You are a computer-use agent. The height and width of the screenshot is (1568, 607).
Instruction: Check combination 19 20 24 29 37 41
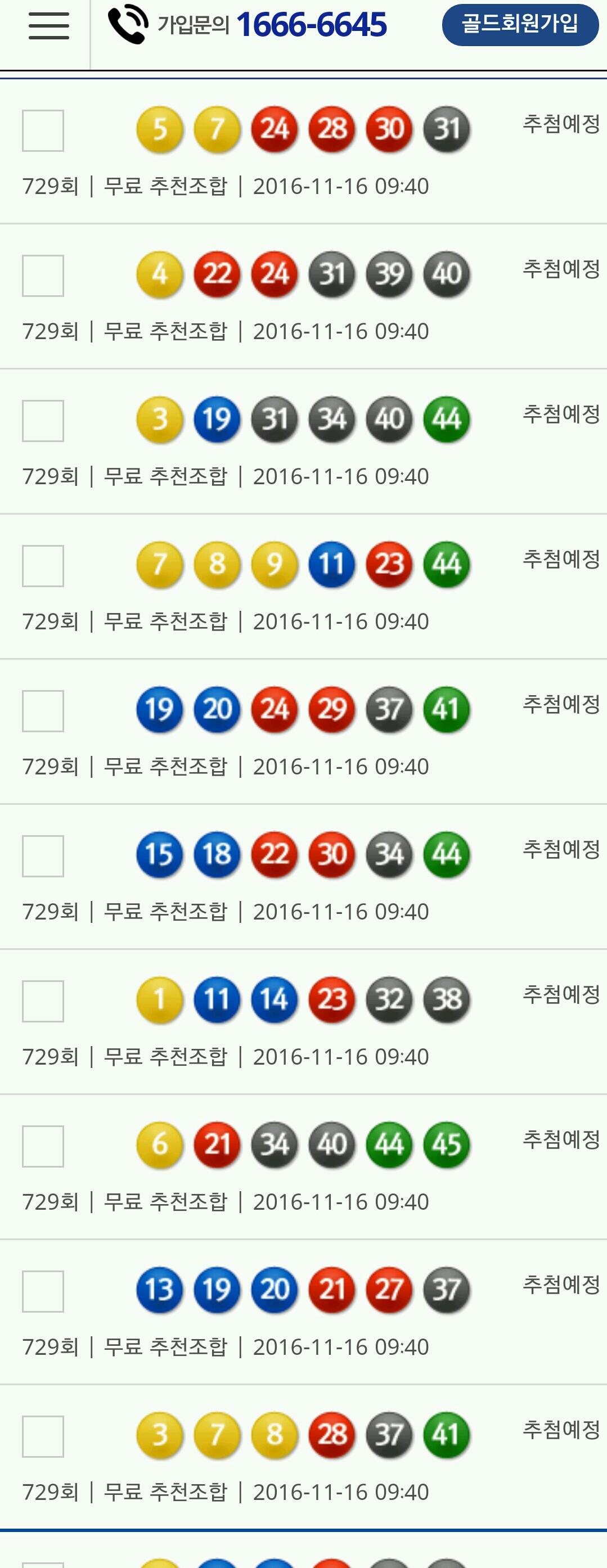pos(43,711)
